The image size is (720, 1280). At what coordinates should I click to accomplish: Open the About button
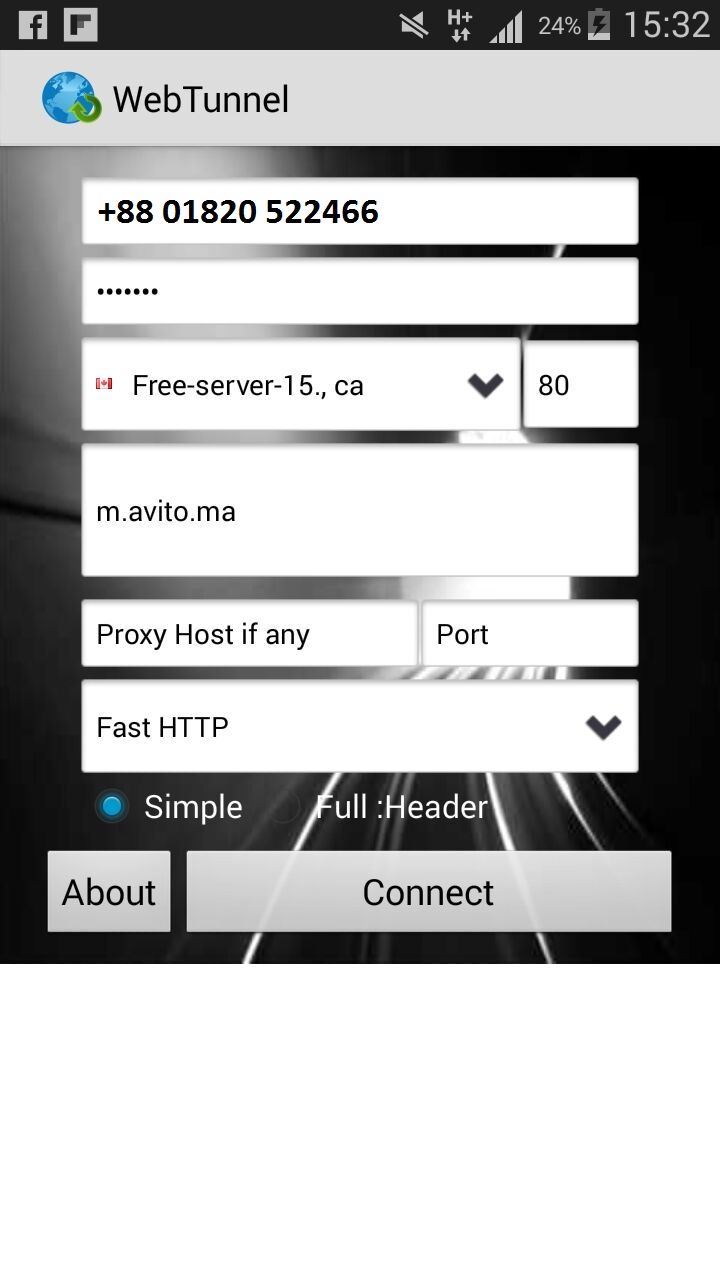109,892
